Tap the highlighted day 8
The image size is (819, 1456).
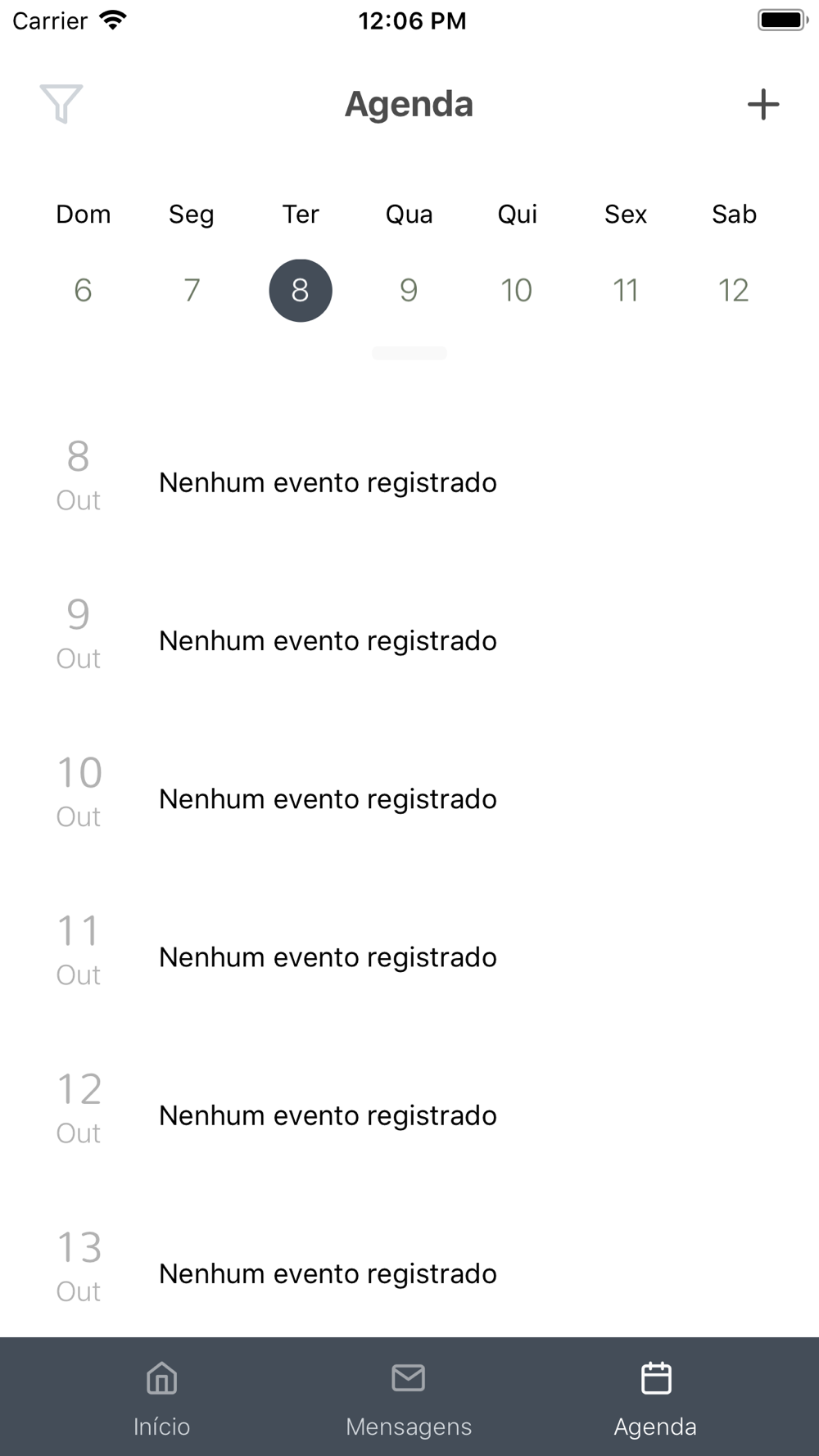[301, 291]
